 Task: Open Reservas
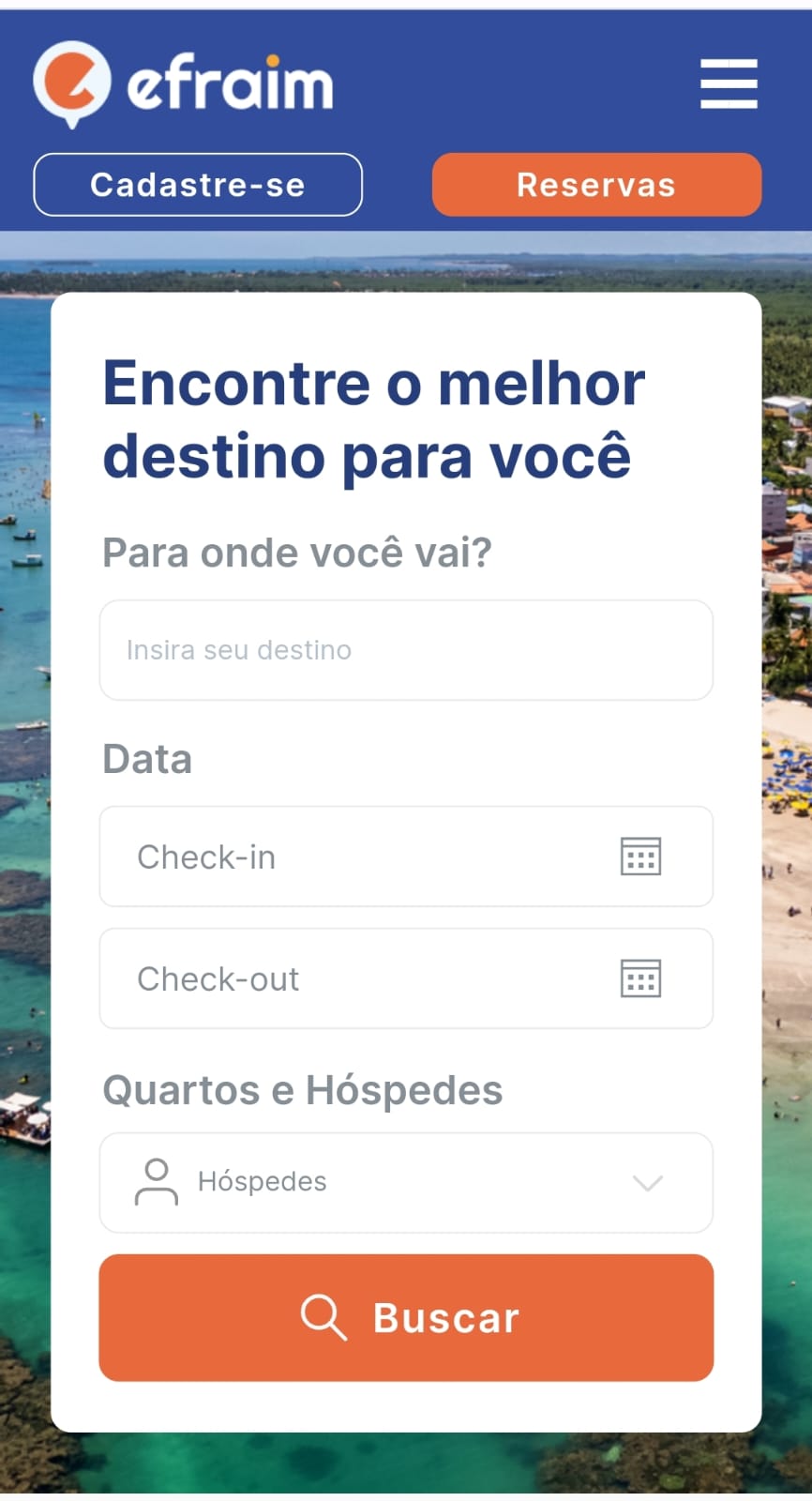[x=596, y=185]
